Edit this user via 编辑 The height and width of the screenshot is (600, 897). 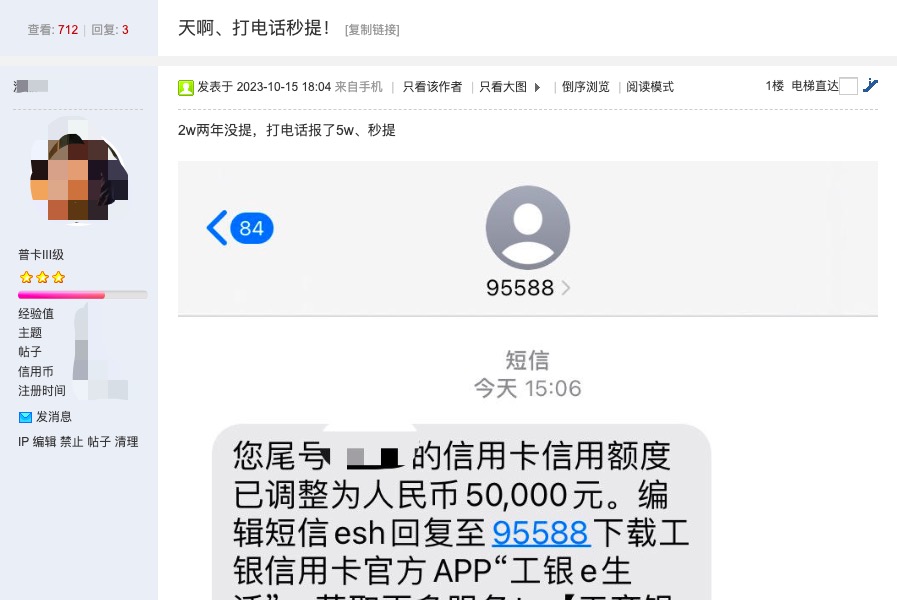[45, 442]
